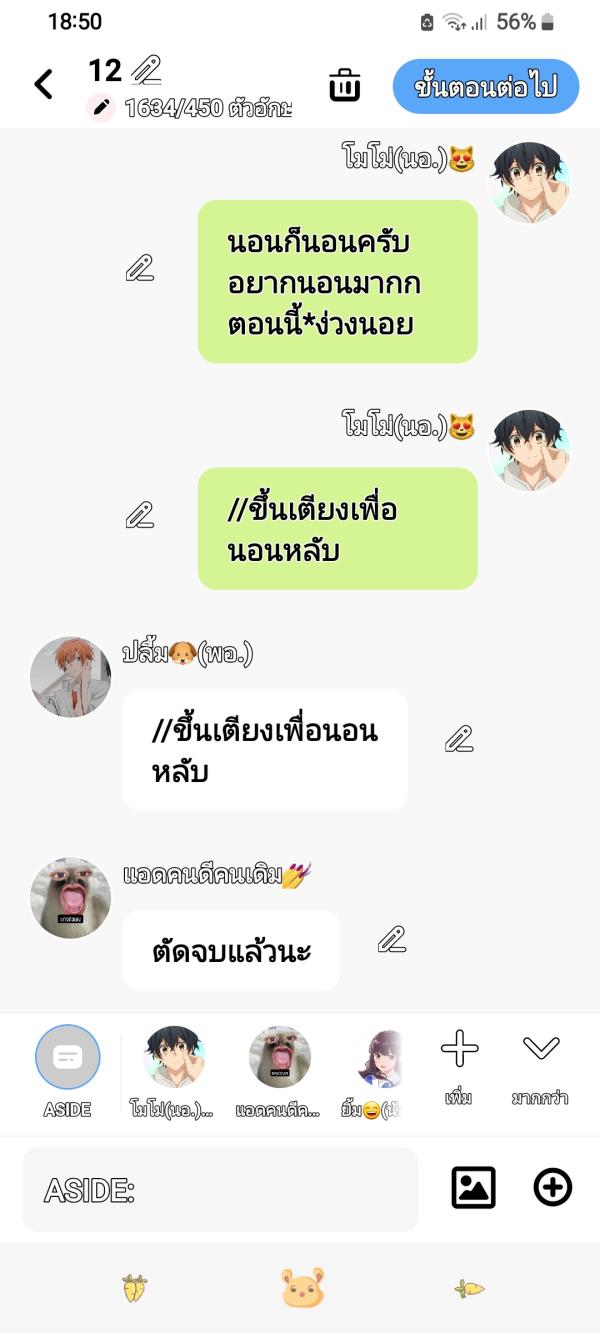Tap the ขั้นตอนต่อไป next step button
This screenshot has width=600, height=1333.
pos(485,87)
